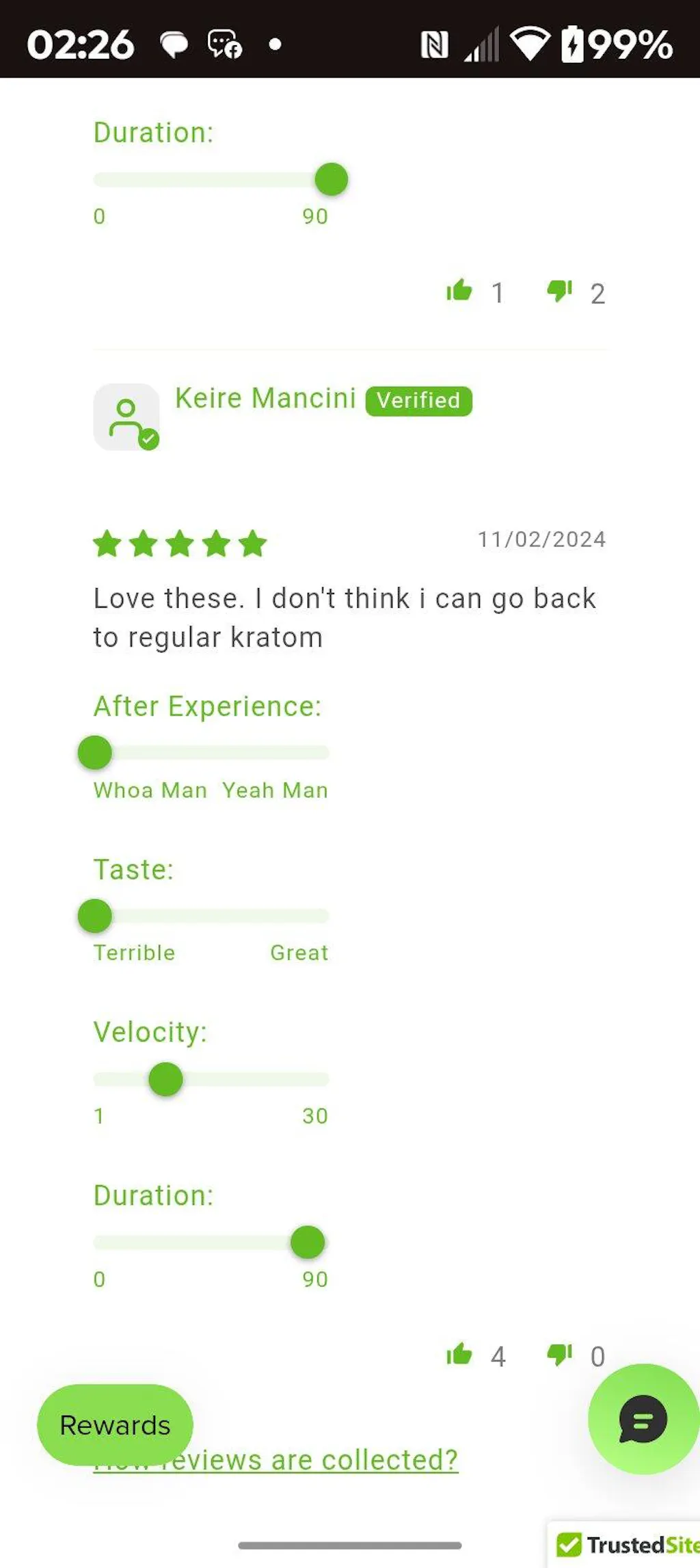Tap the TrustedSite badge

point(625,1545)
